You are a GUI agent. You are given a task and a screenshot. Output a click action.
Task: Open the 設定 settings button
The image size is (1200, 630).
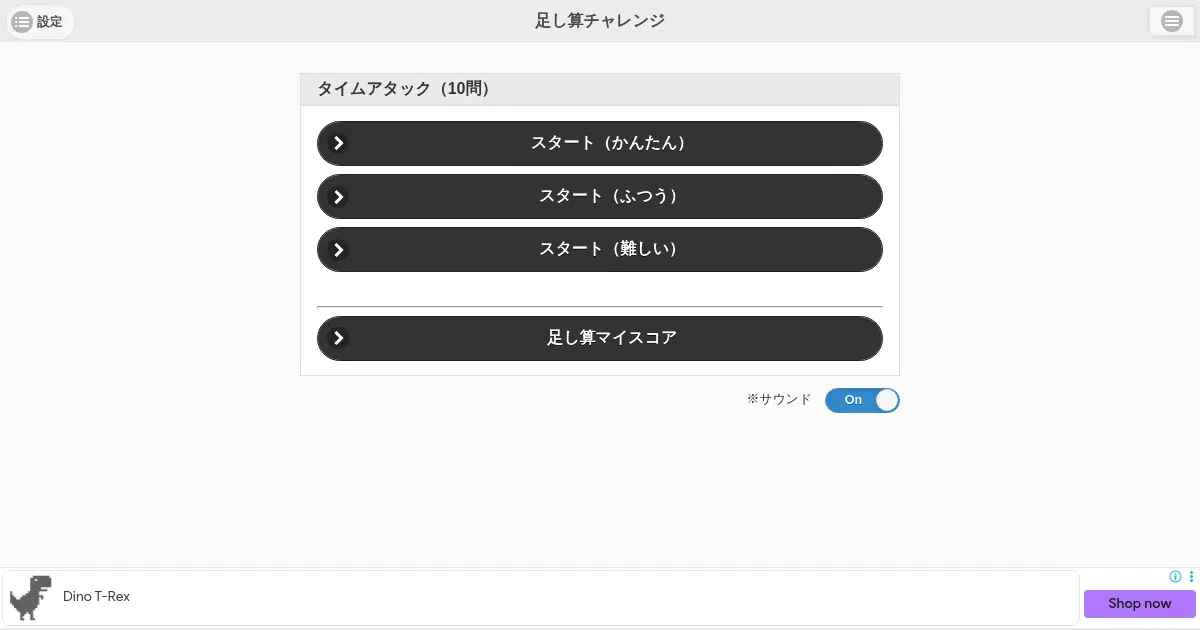point(39,21)
